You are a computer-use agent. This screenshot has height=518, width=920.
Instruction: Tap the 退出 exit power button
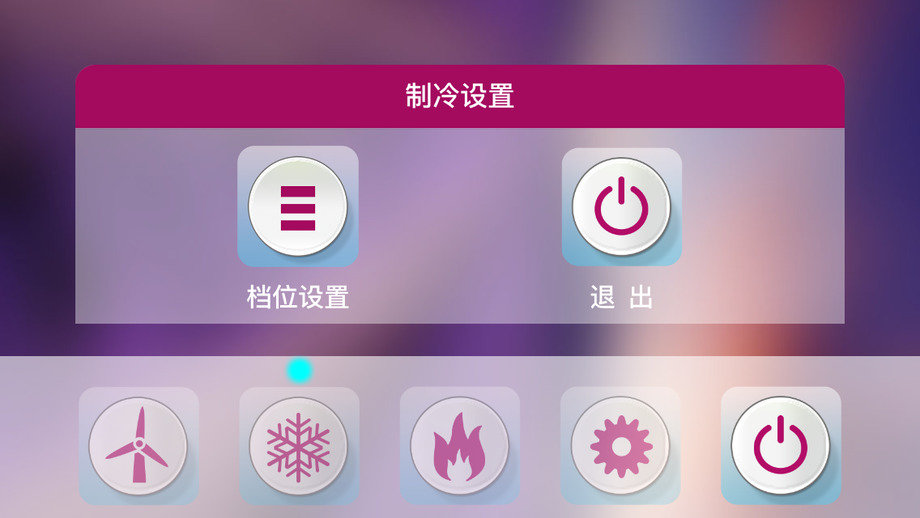[621, 206]
